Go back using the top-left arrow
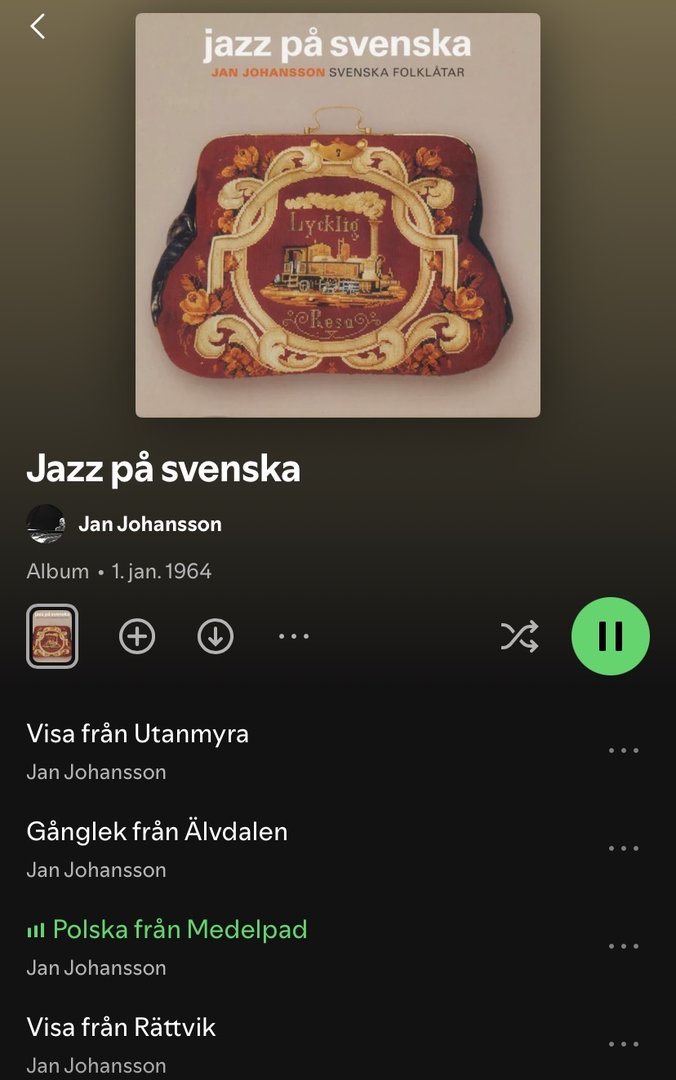Image resolution: width=676 pixels, height=1080 pixels. [38, 27]
